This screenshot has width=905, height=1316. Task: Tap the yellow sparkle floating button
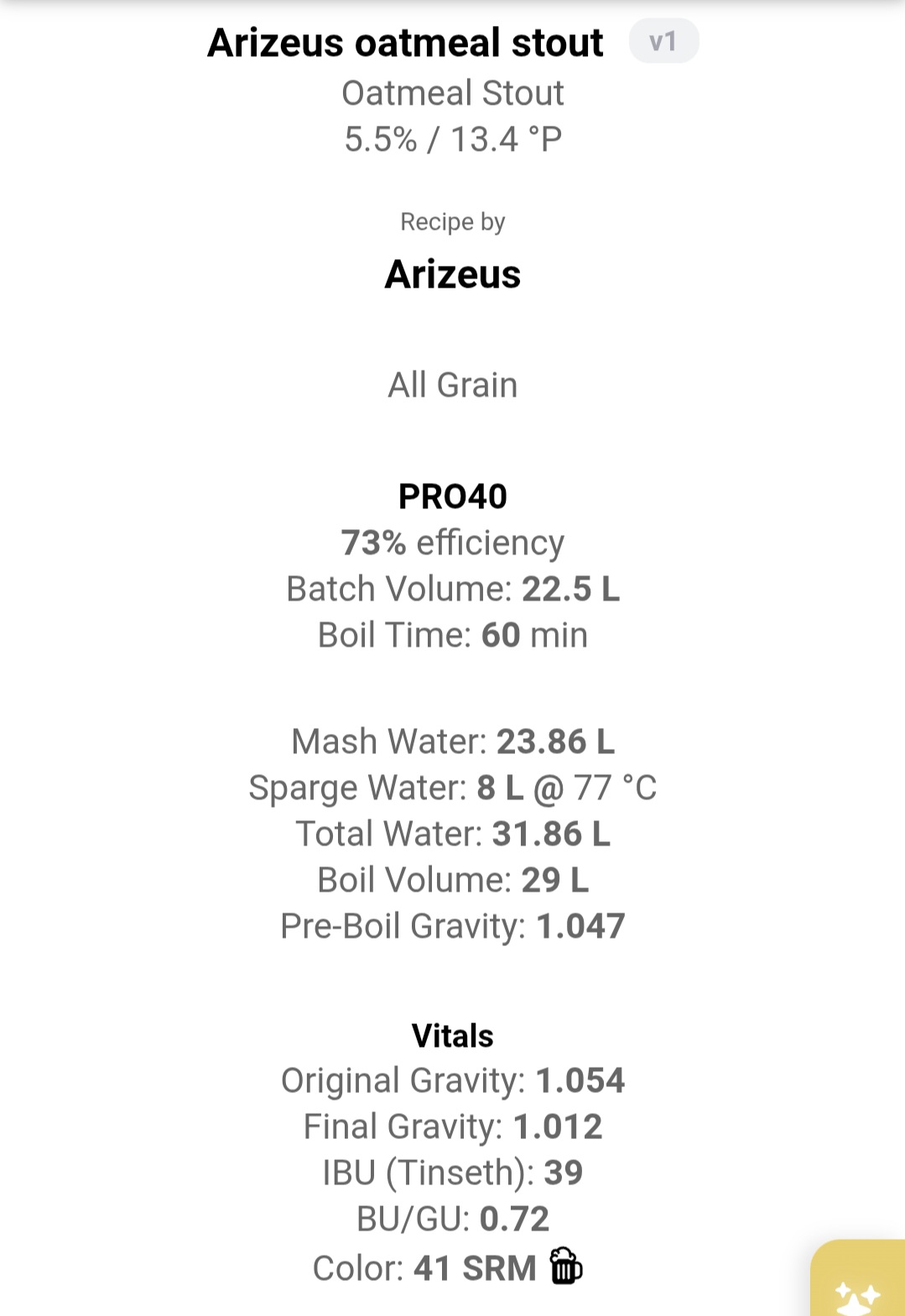858,1279
